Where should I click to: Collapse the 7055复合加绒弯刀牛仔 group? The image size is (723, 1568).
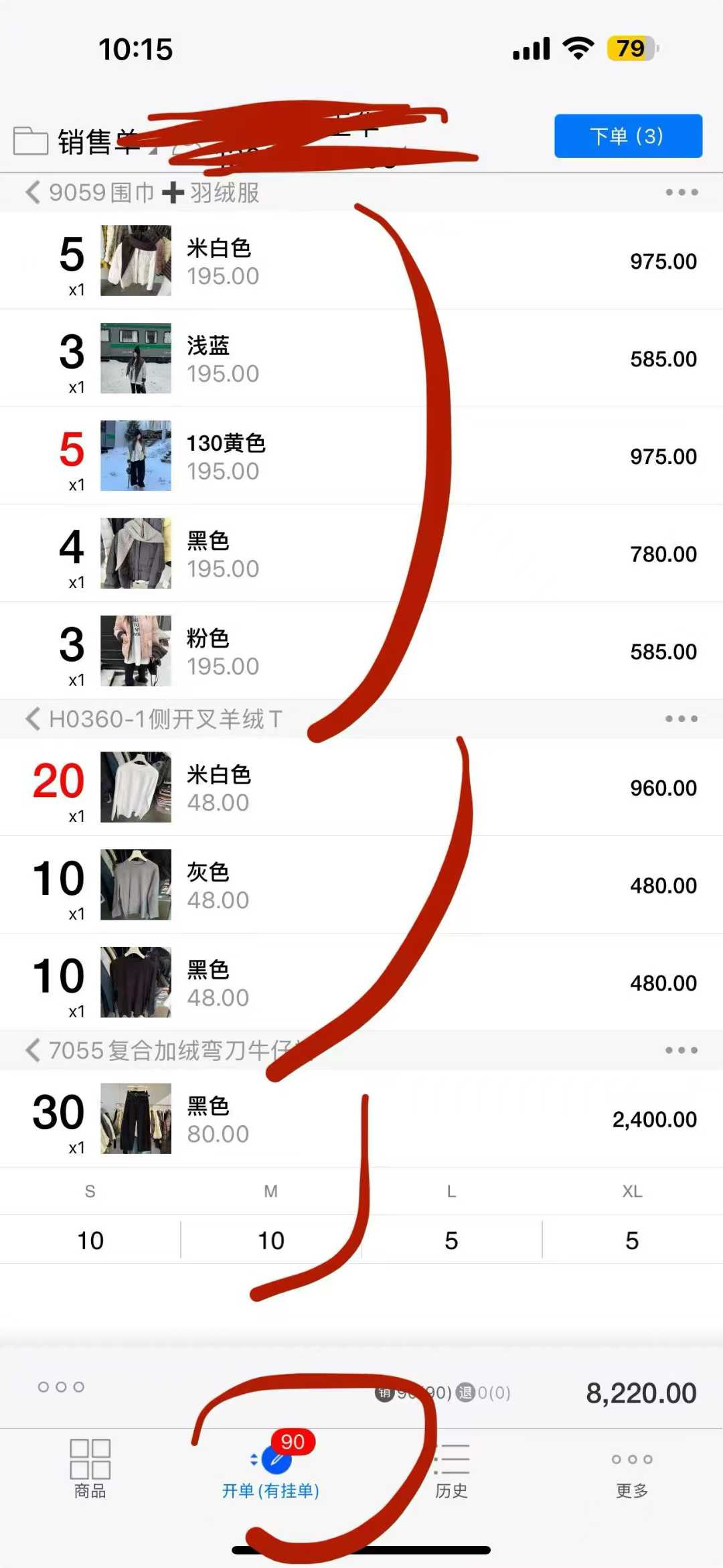click(32, 1050)
